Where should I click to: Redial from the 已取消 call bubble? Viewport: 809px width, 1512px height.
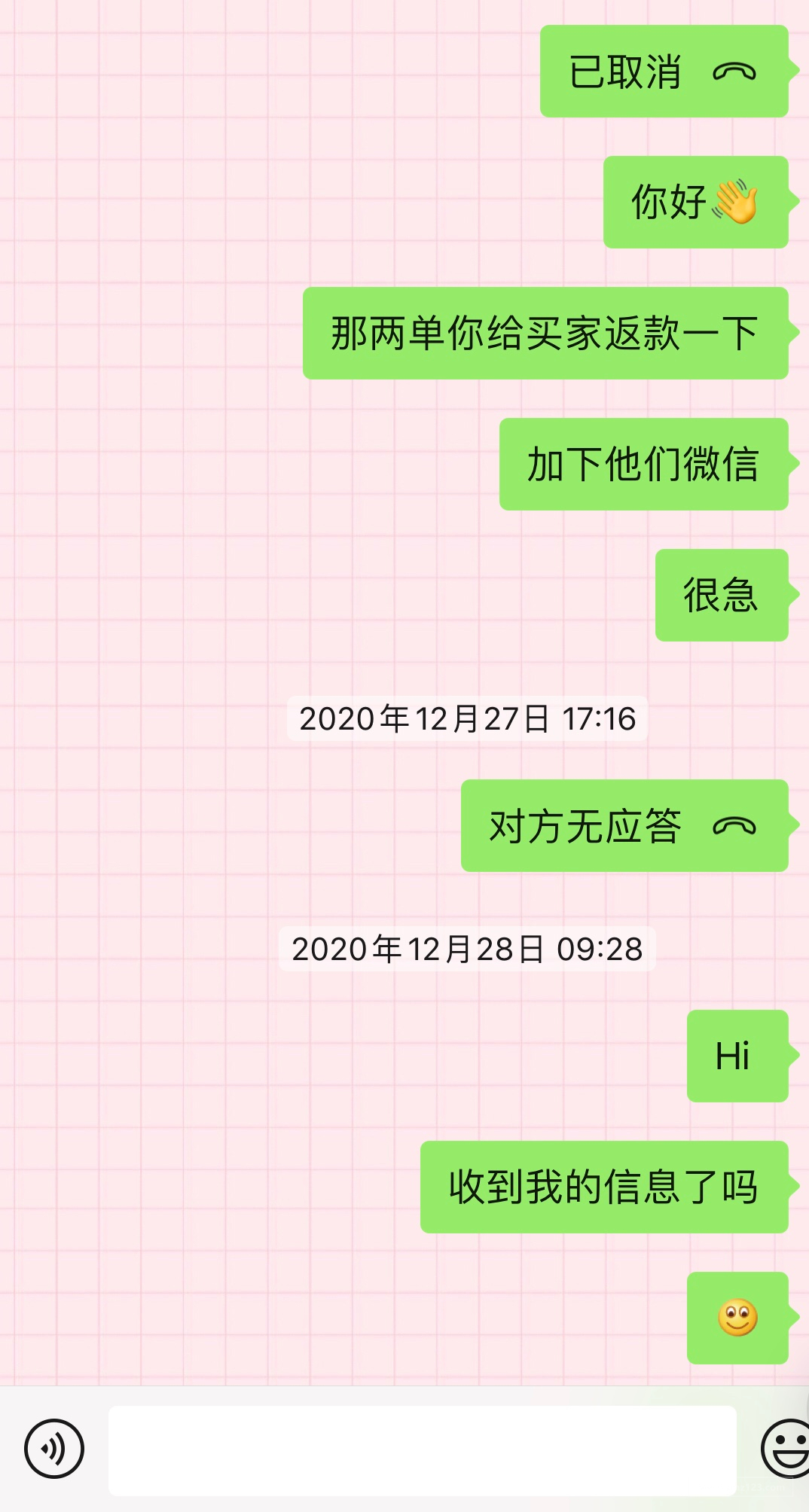coord(664,72)
